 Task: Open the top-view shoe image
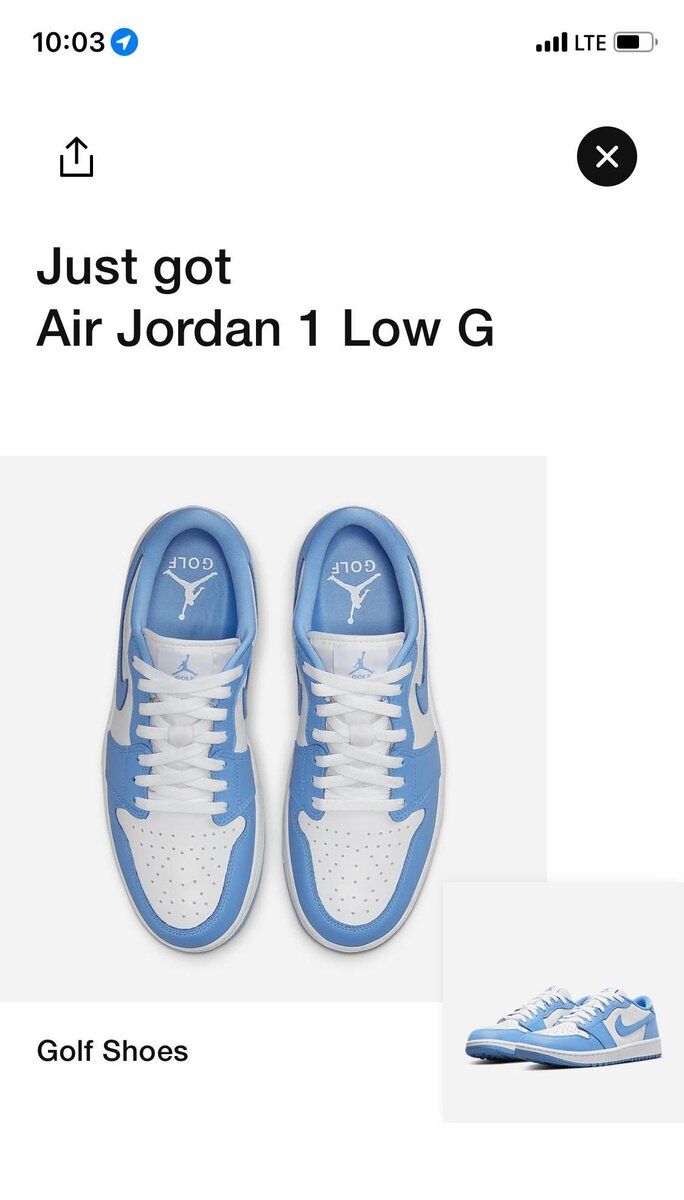tap(272, 728)
